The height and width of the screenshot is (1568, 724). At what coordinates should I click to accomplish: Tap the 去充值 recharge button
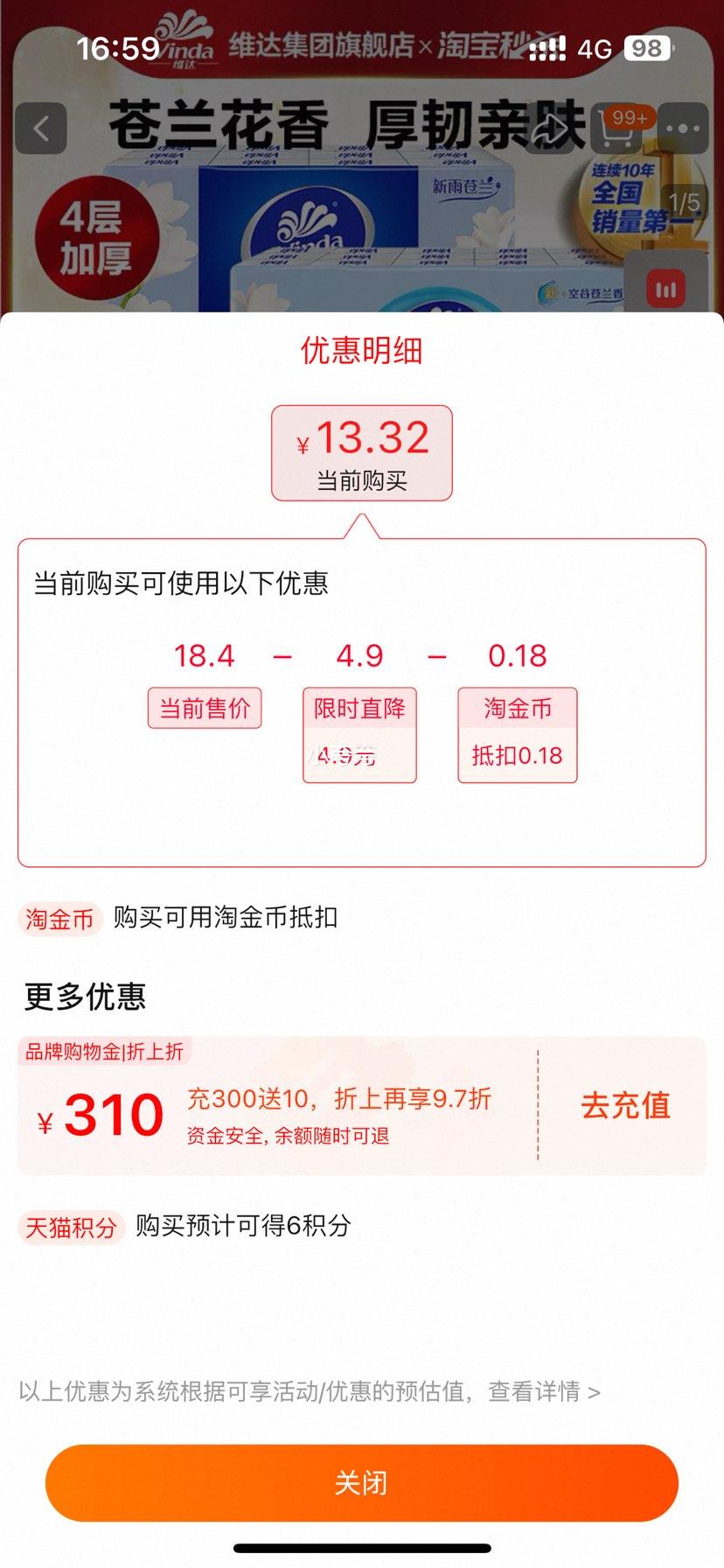(x=623, y=1107)
